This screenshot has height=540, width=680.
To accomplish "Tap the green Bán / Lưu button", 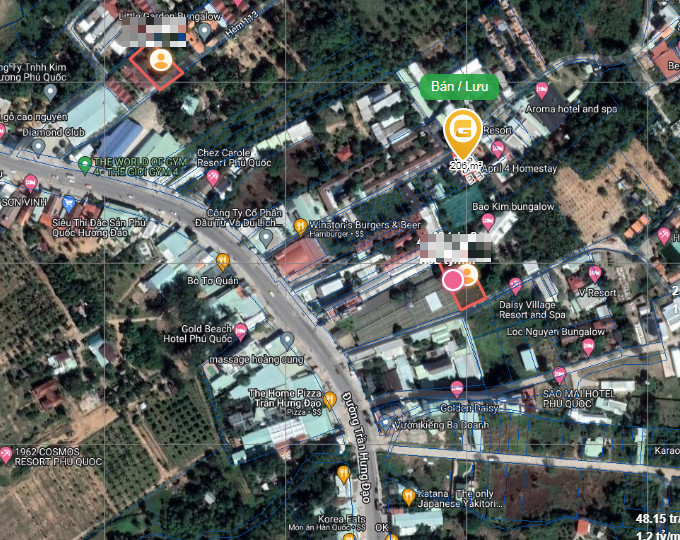I will click(x=459, y=87).
